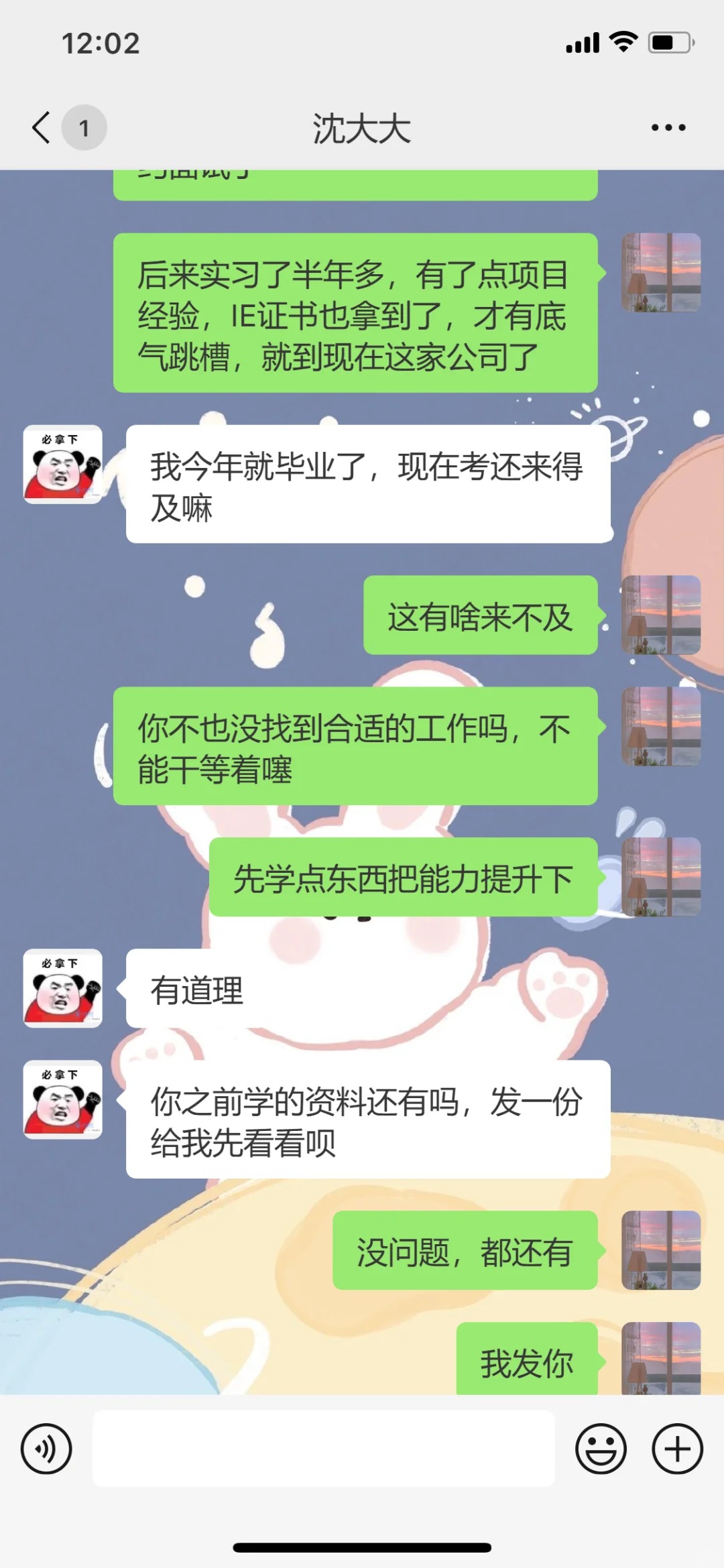Open sunset avatar beside 这有啥来不及 message
The image size is (724, 1568).
tap(661, 615)
